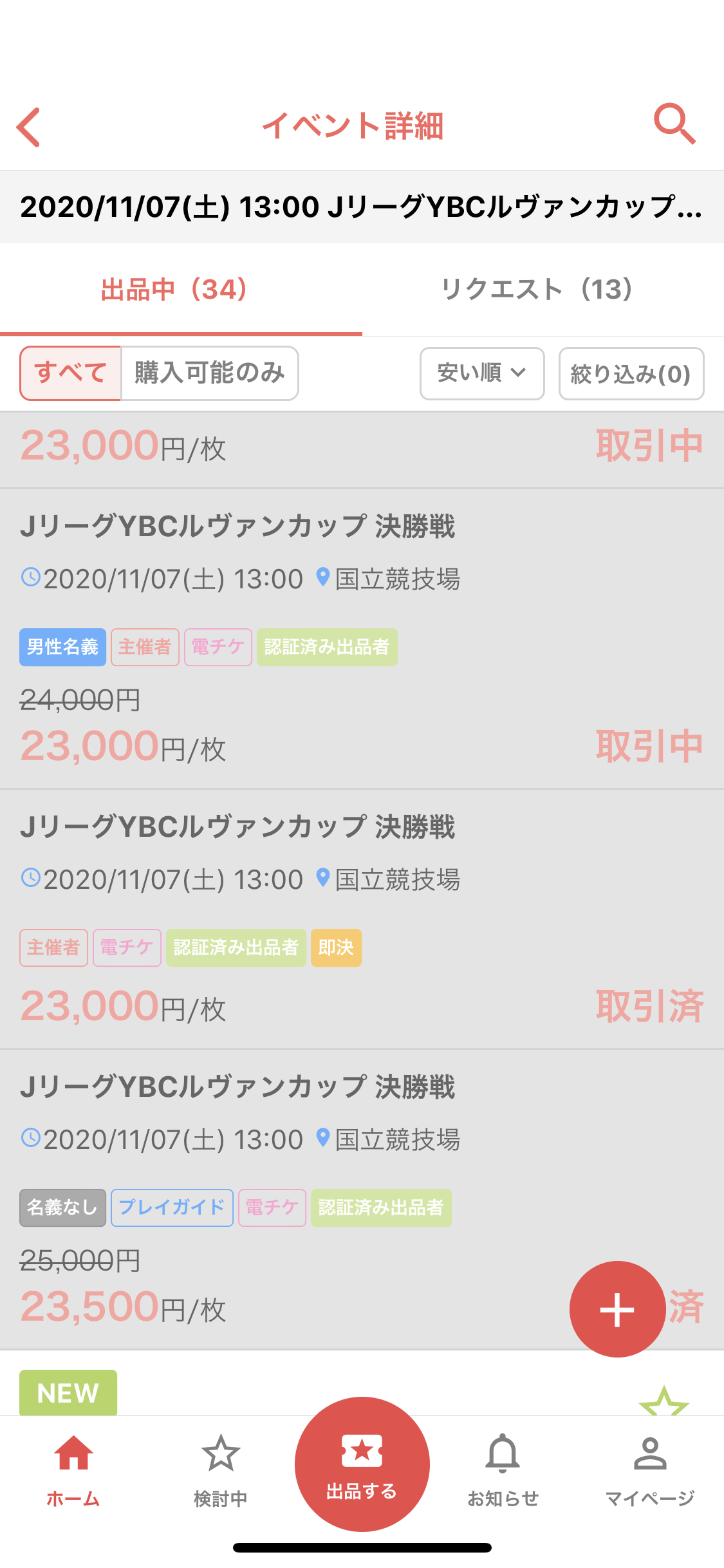This screenshot has width=724, height=1568.
Task: Open the 23,500円 listing tagged 名義なし
Action: point(362,1200)
